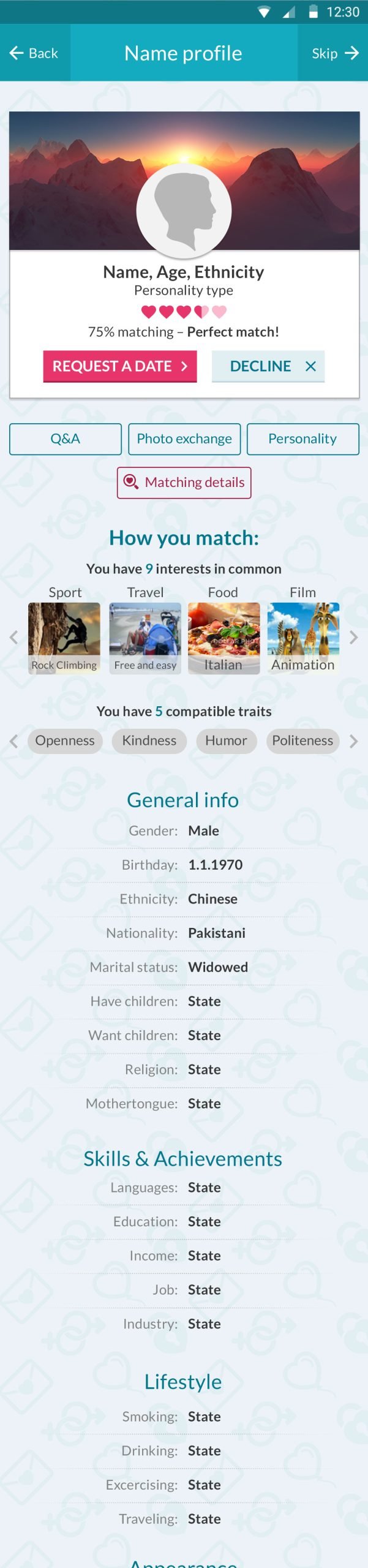
Task: Open the Italian food interest
Action: (223, 638)
